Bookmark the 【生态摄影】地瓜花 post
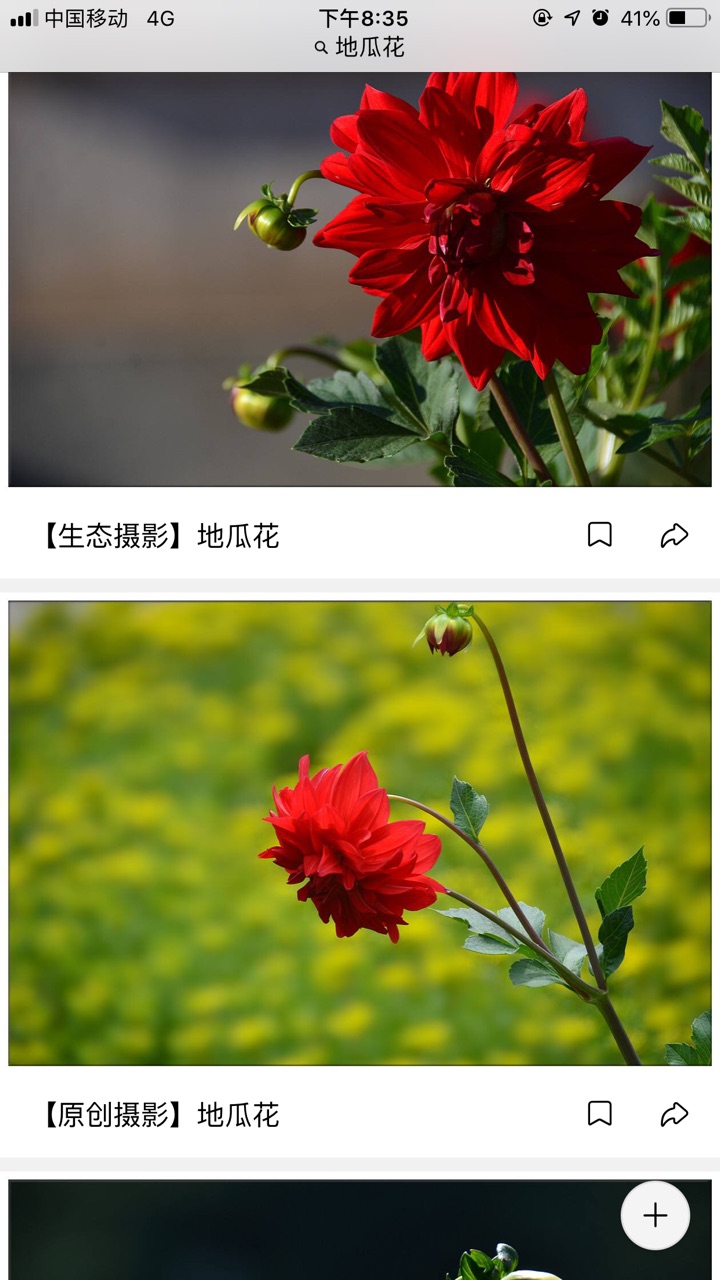Viewport: 720px width, 1280px height. (599, 535)
